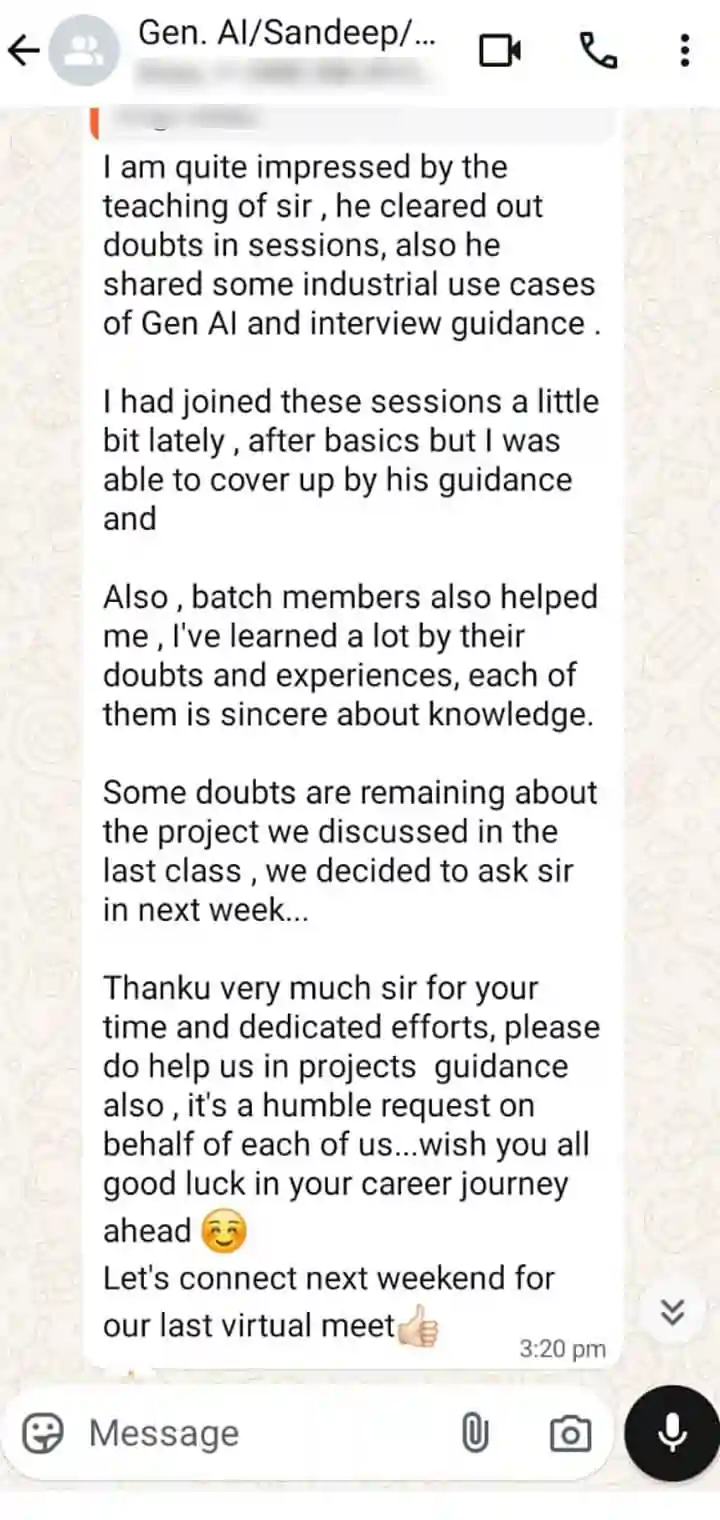
Task: Start a voice call with the group
Action: coord(598,50)
